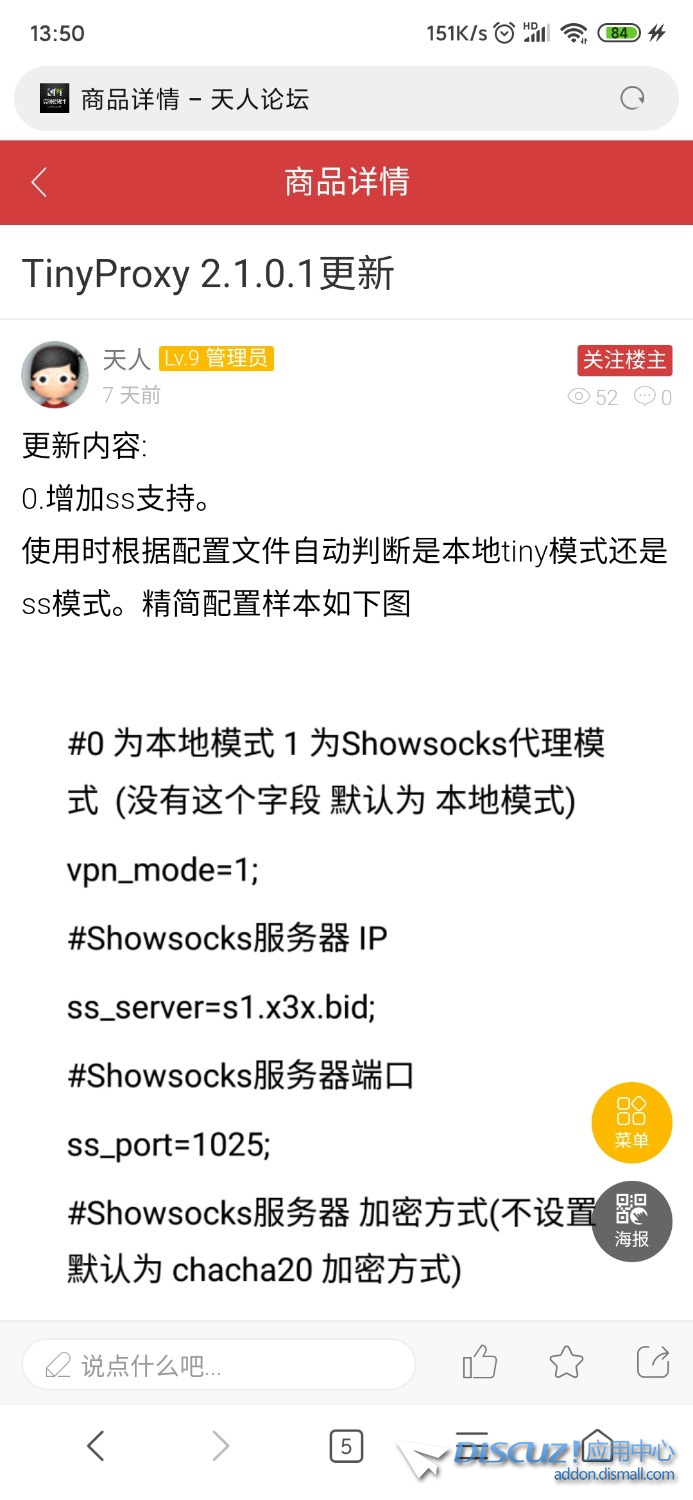This screenshot has height=1500, width=693.
Task: Follow the poster with 关注楼主
Action: click(625, 360)
